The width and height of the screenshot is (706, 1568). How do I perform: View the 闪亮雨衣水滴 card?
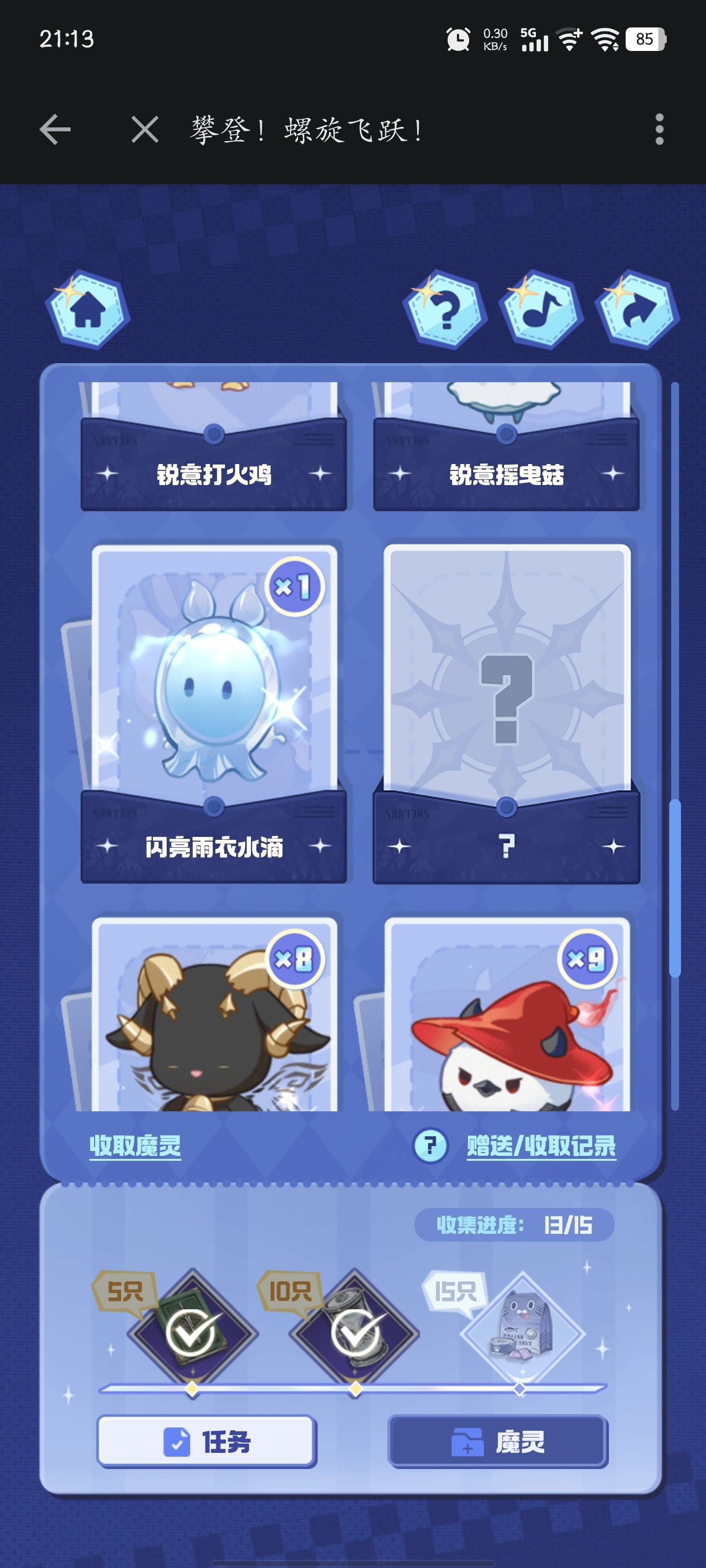coord(214,712)
